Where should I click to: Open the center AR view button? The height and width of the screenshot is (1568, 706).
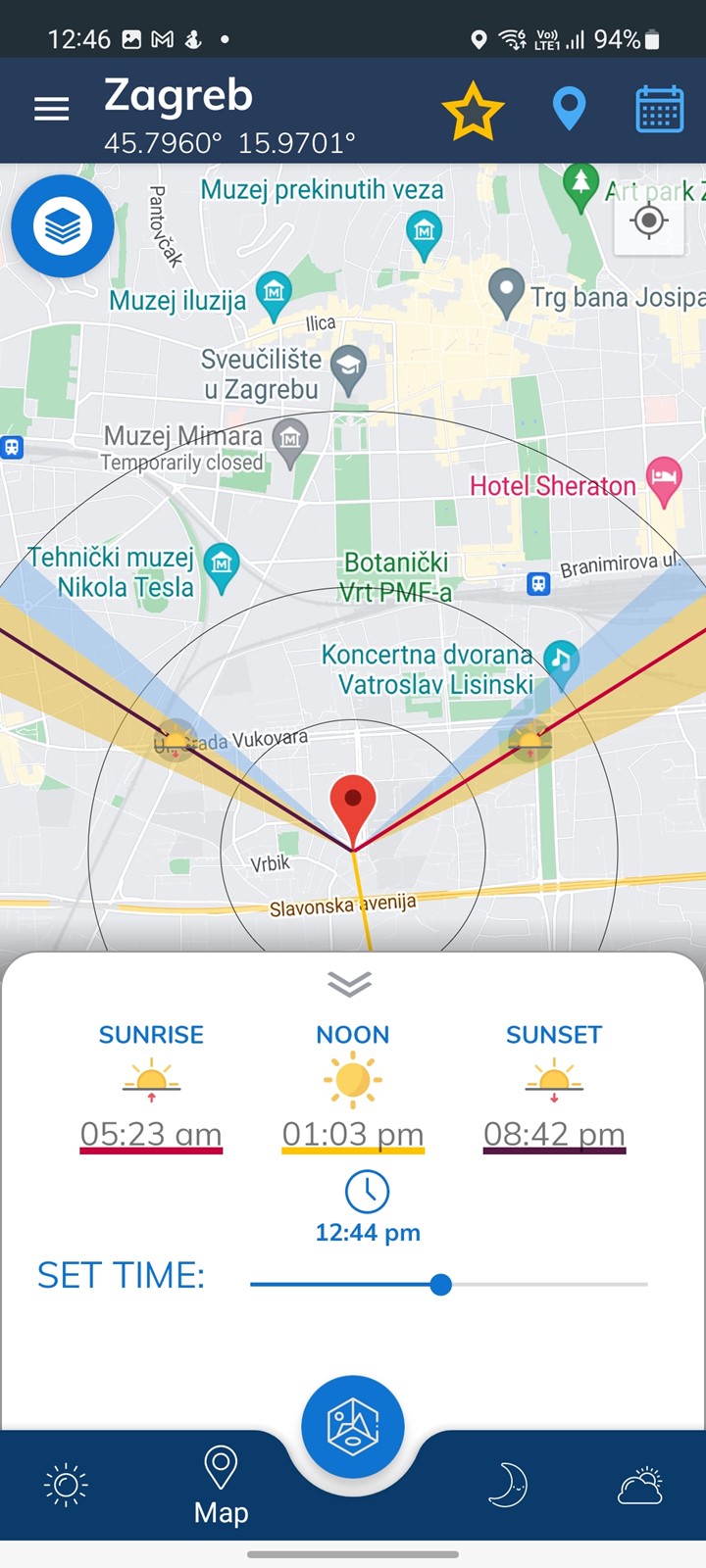(353, 1427)
